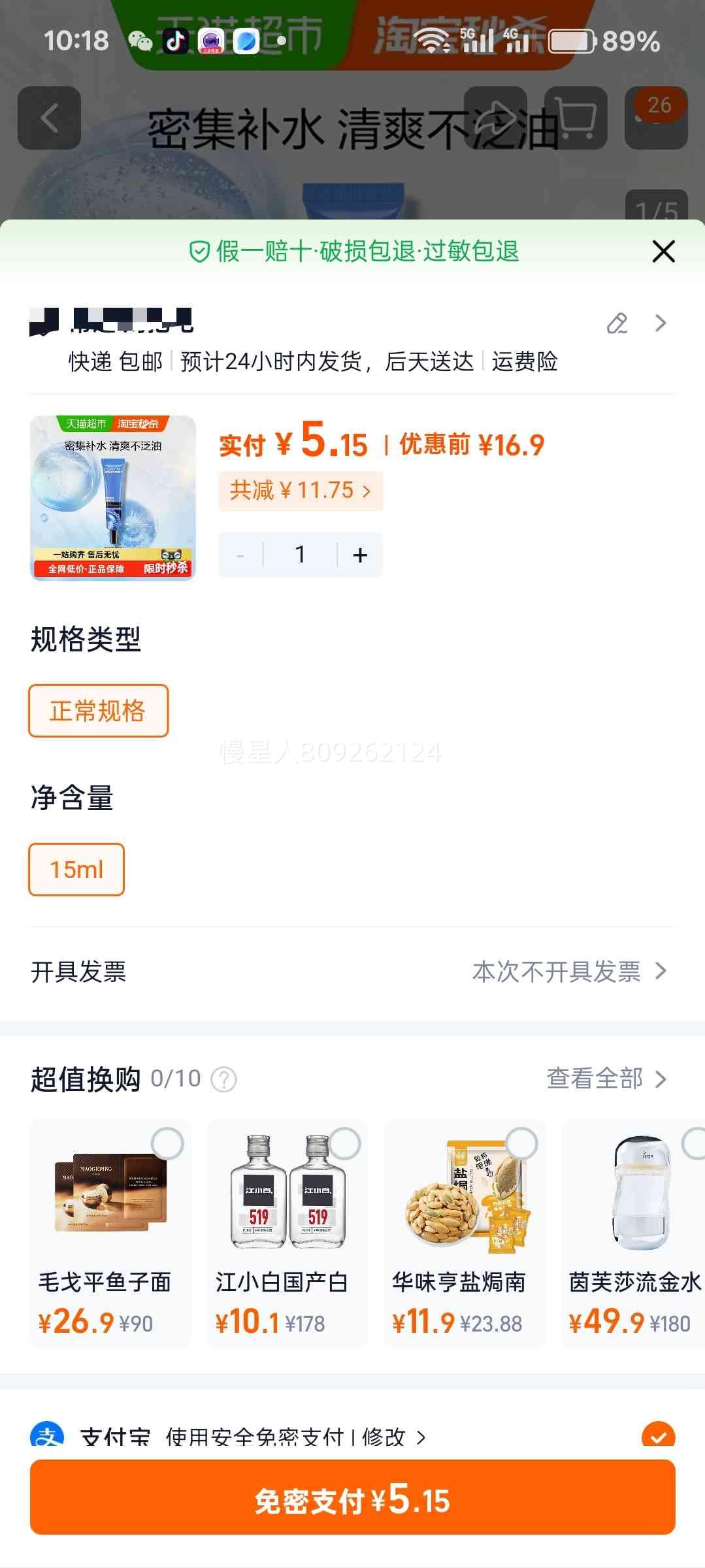The width and height of the screenshot is (705, 1568).
Task: Edit the delivery address
Action: point(617,323)
